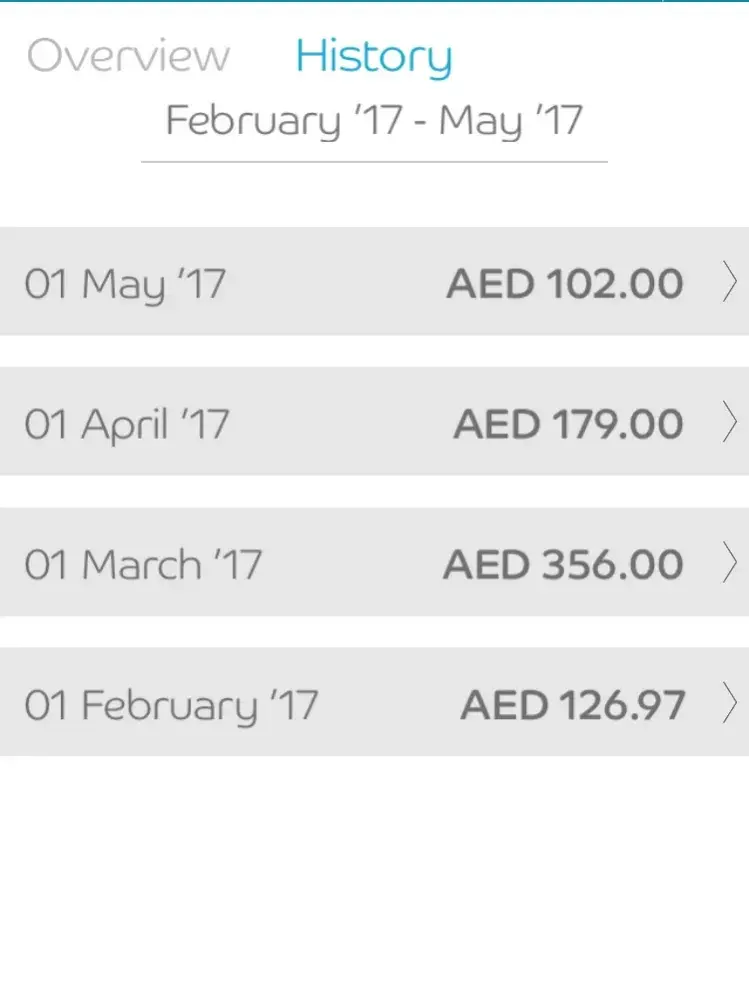Select the History tab
Screen dimensions: 749x1000
point(373,58)
